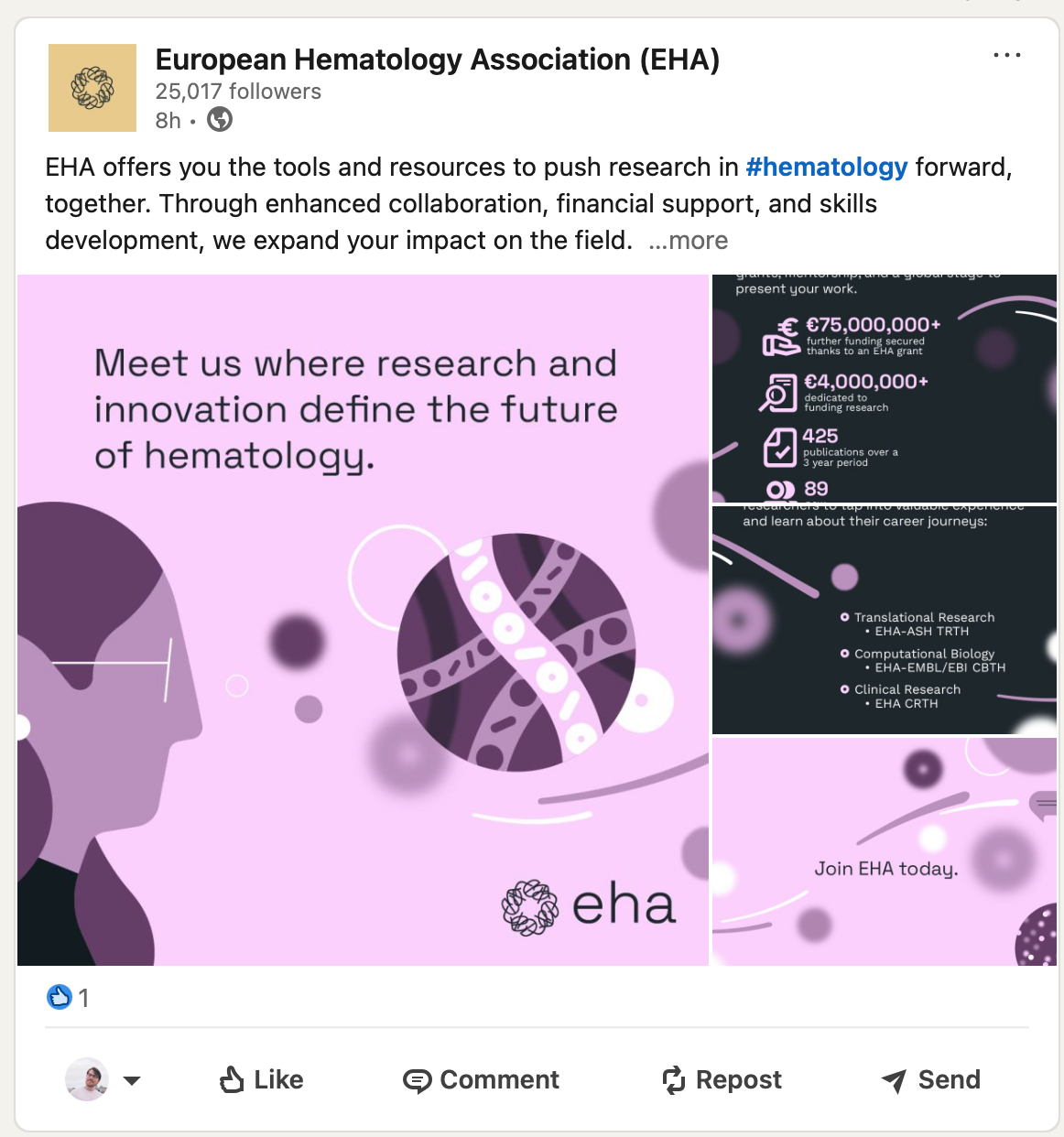View who reacted to this post
The width and height of the screenshot is (1064, 1137).
[x=69, y=997]
